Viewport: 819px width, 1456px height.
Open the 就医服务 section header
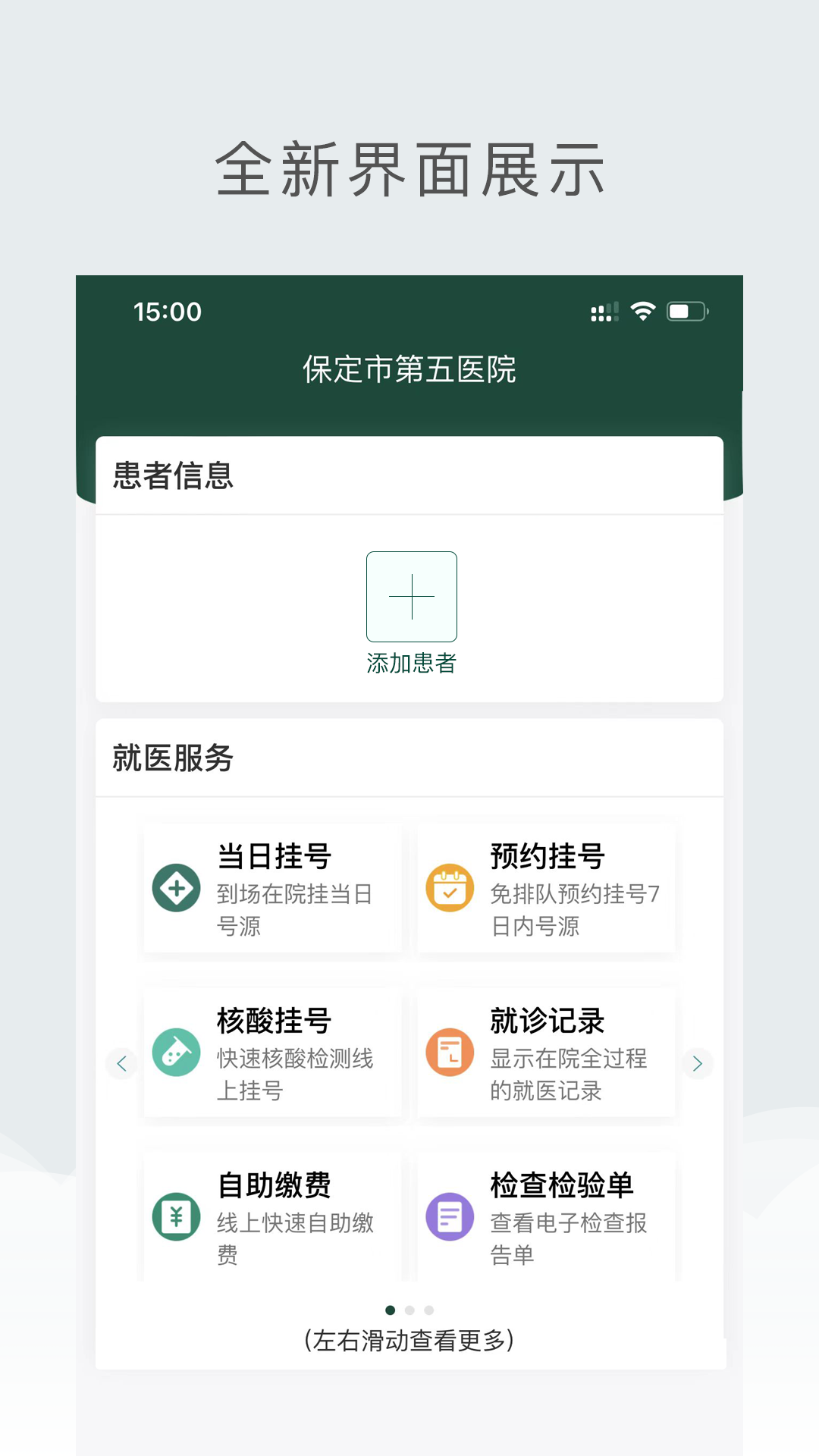(171, 756)
